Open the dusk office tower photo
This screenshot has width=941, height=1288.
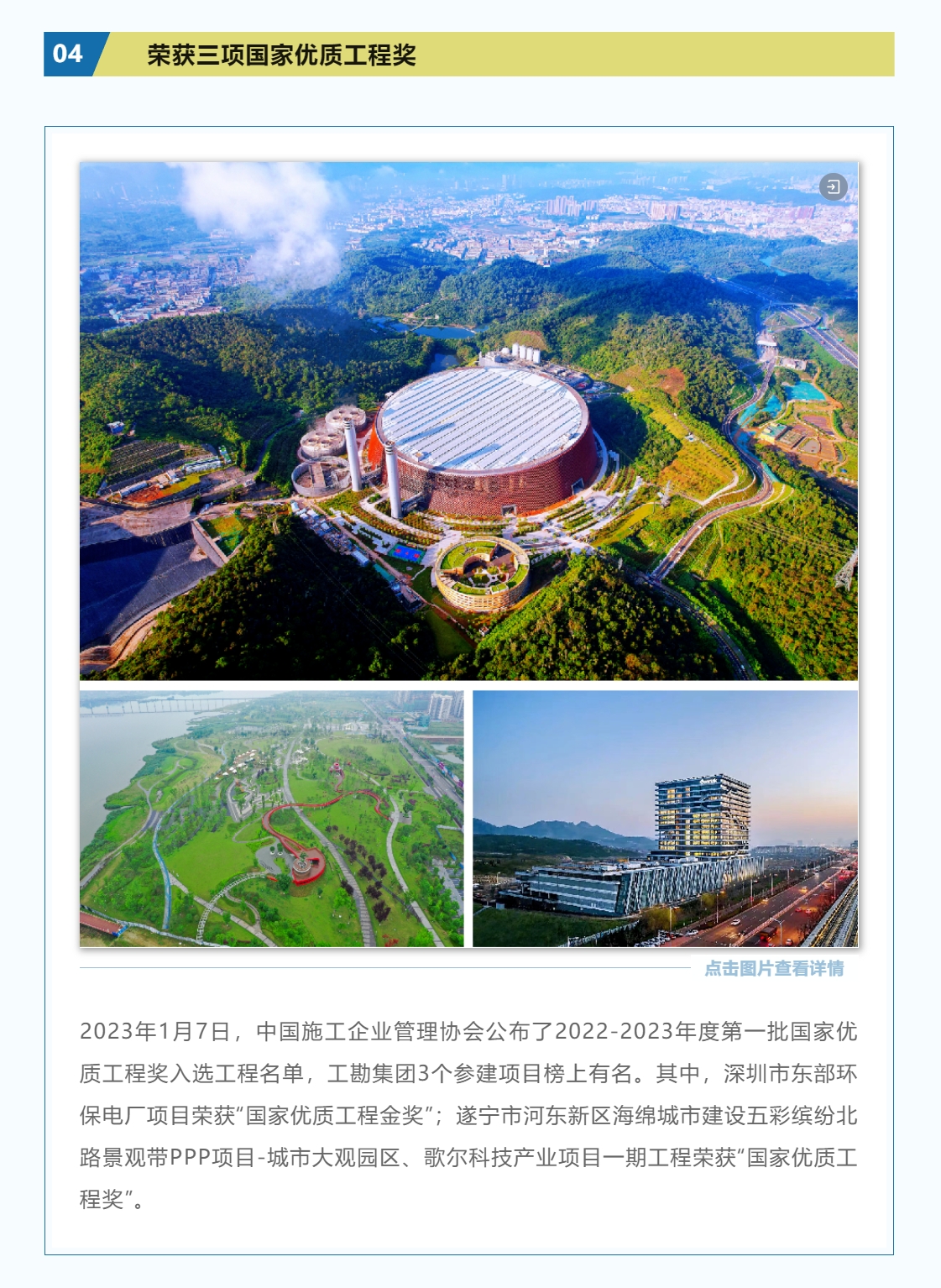pos(665,819)
